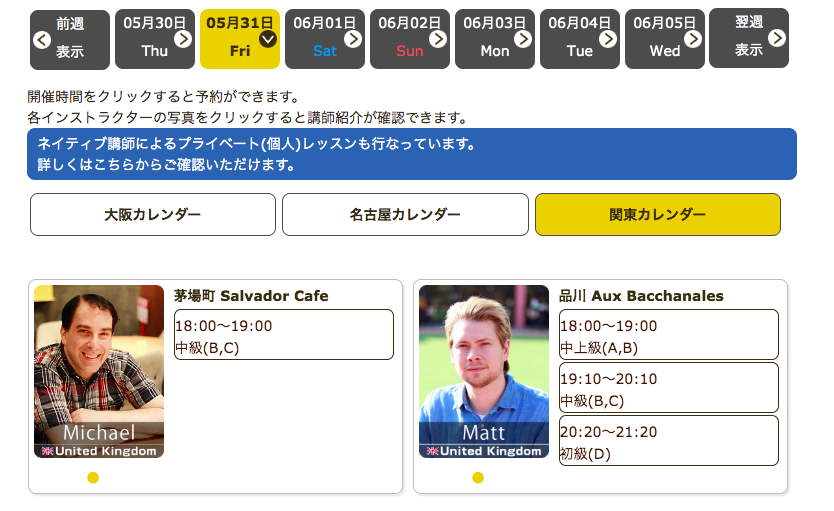Switch to 名古屋カレンダー
This screenshot has height=511, width=834.
(405, 215)
